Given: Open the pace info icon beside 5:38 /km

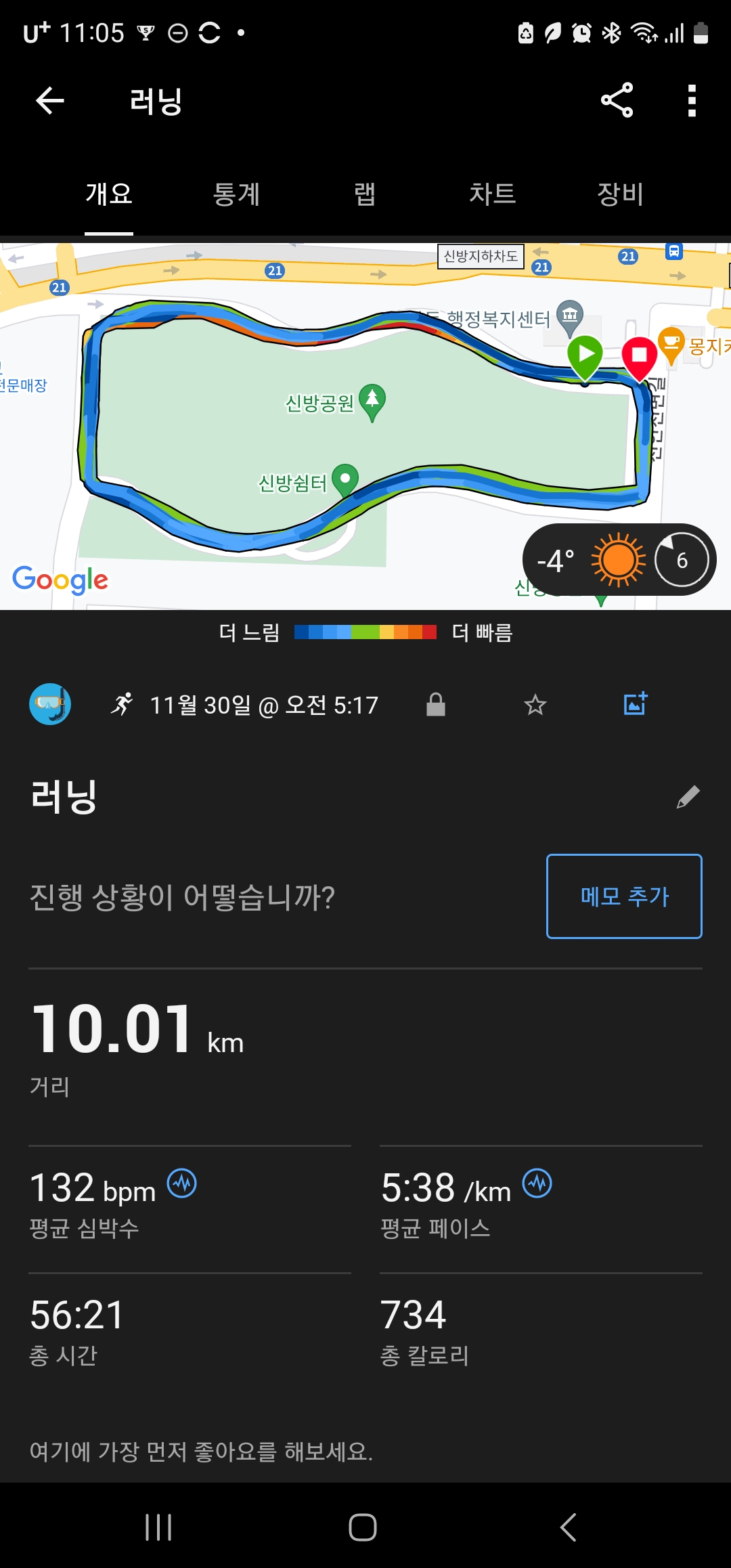Looking at the screenshot, I should tap(537, 1183).
